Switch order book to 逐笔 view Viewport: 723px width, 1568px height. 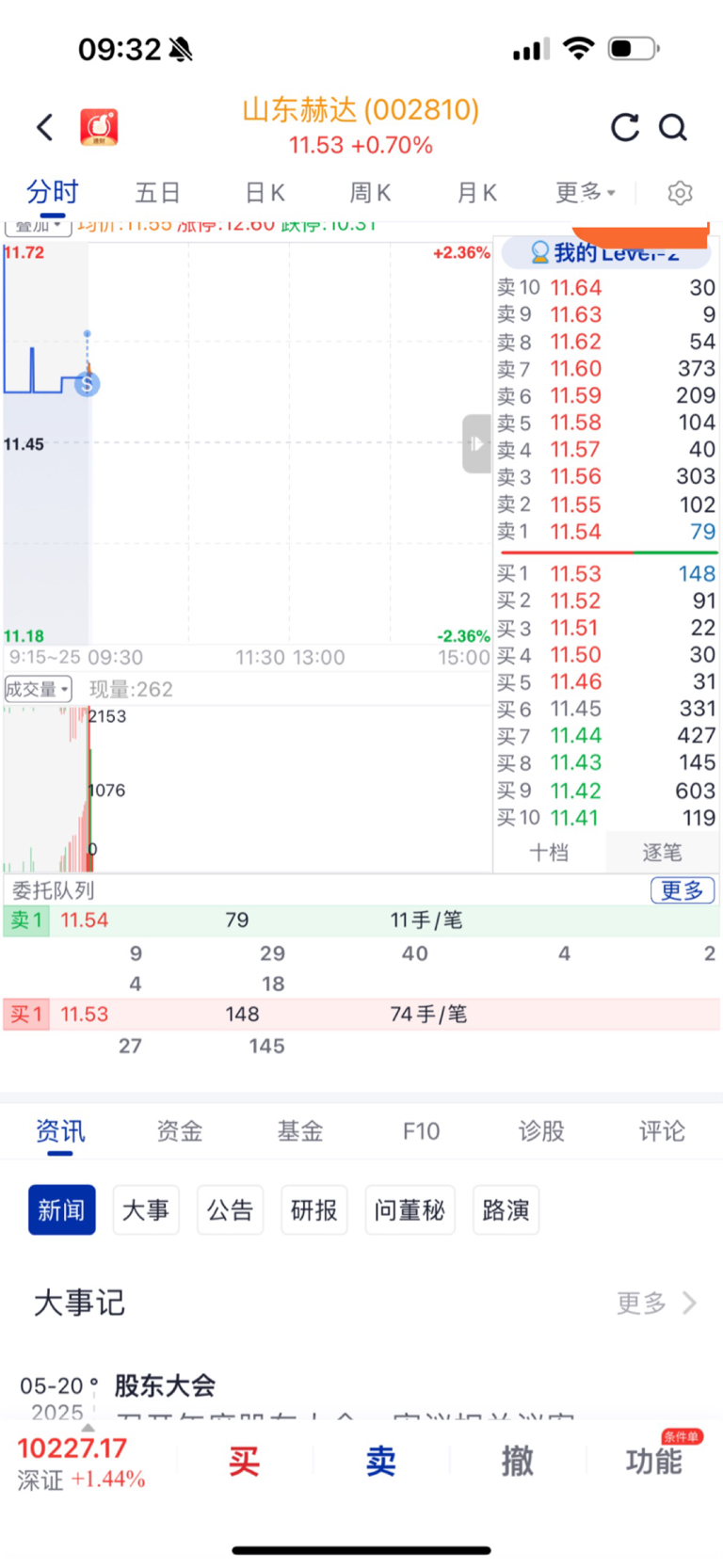pyautogui.click(x=662, y=853)
